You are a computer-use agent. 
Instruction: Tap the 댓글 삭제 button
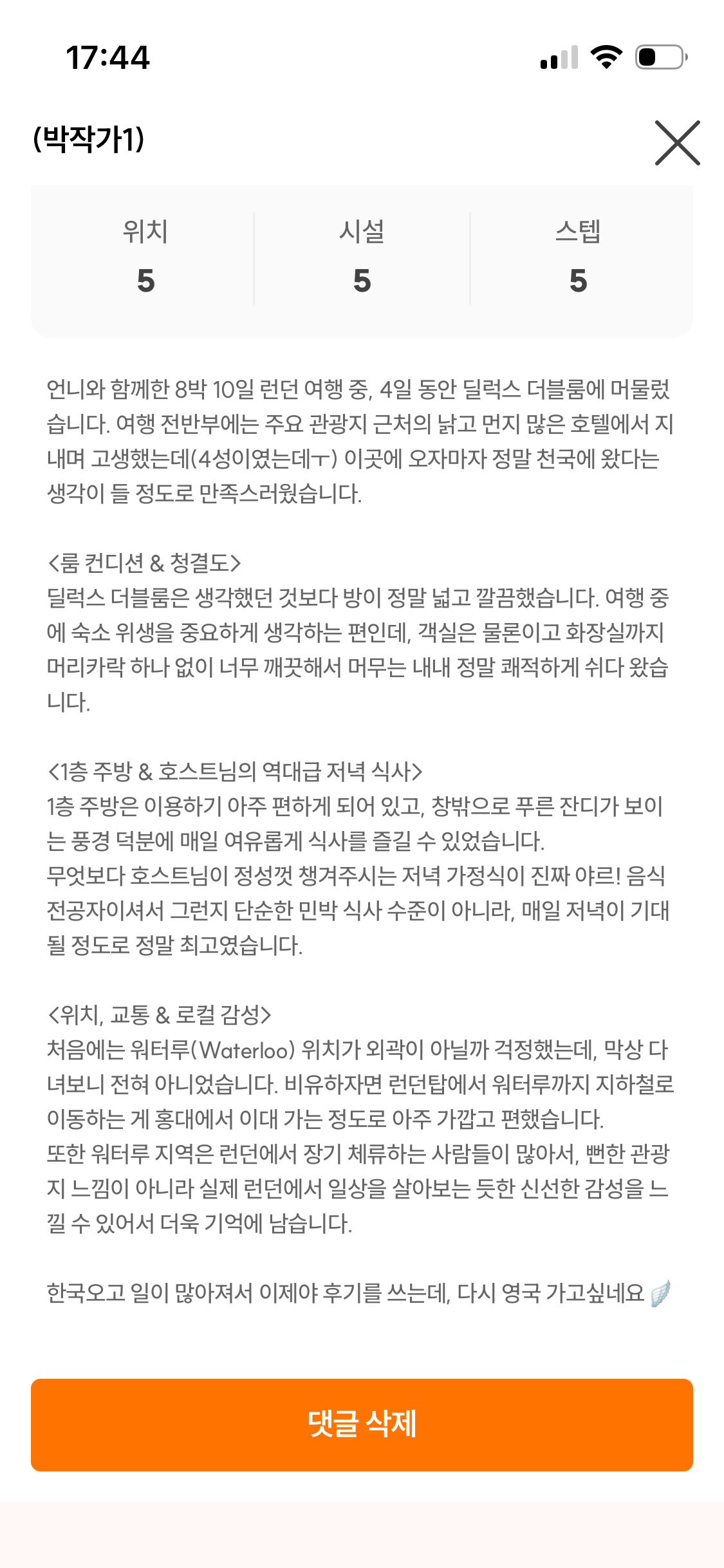(362, 1424)
